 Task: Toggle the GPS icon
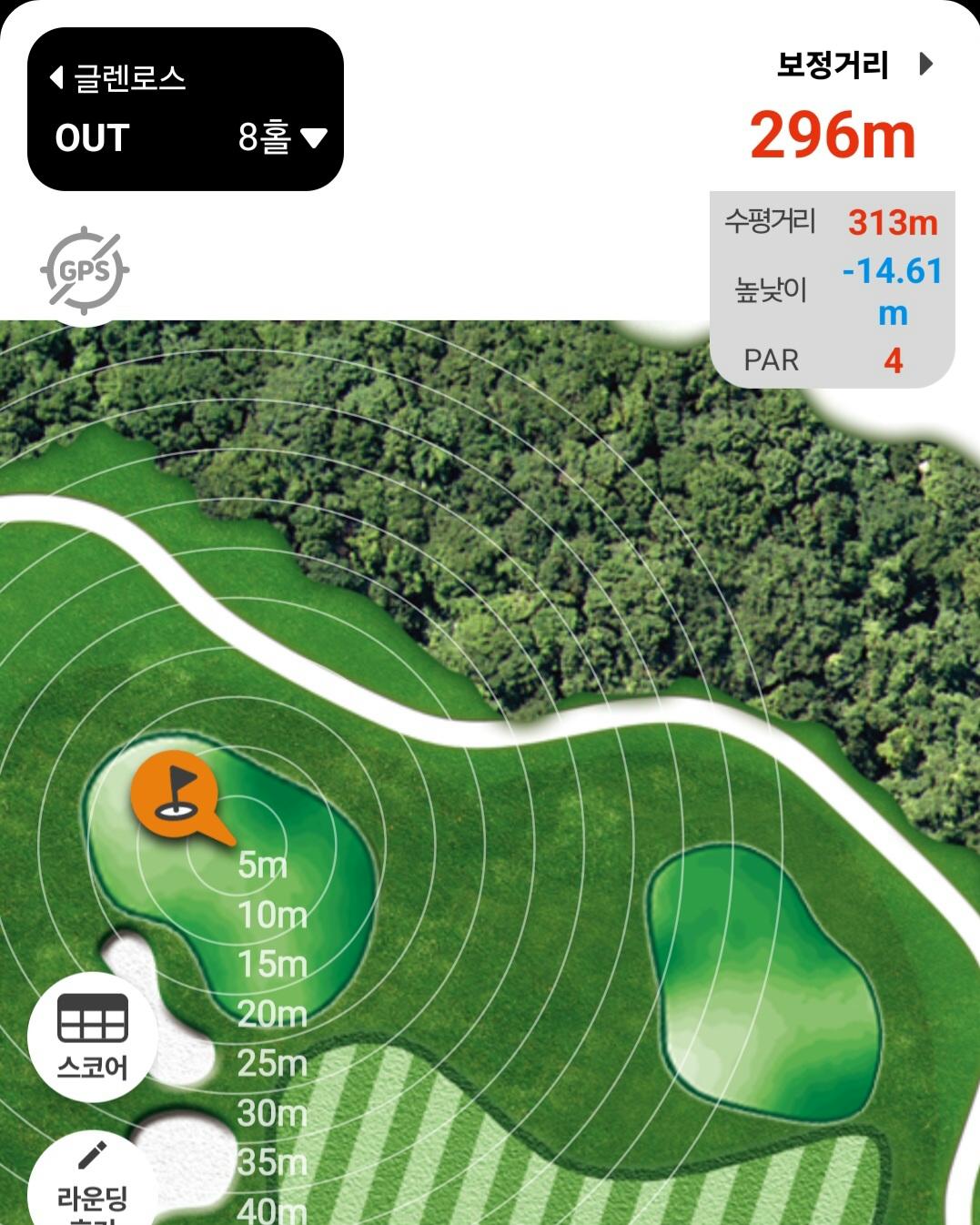pyautogui.click(x=85, y=271)
